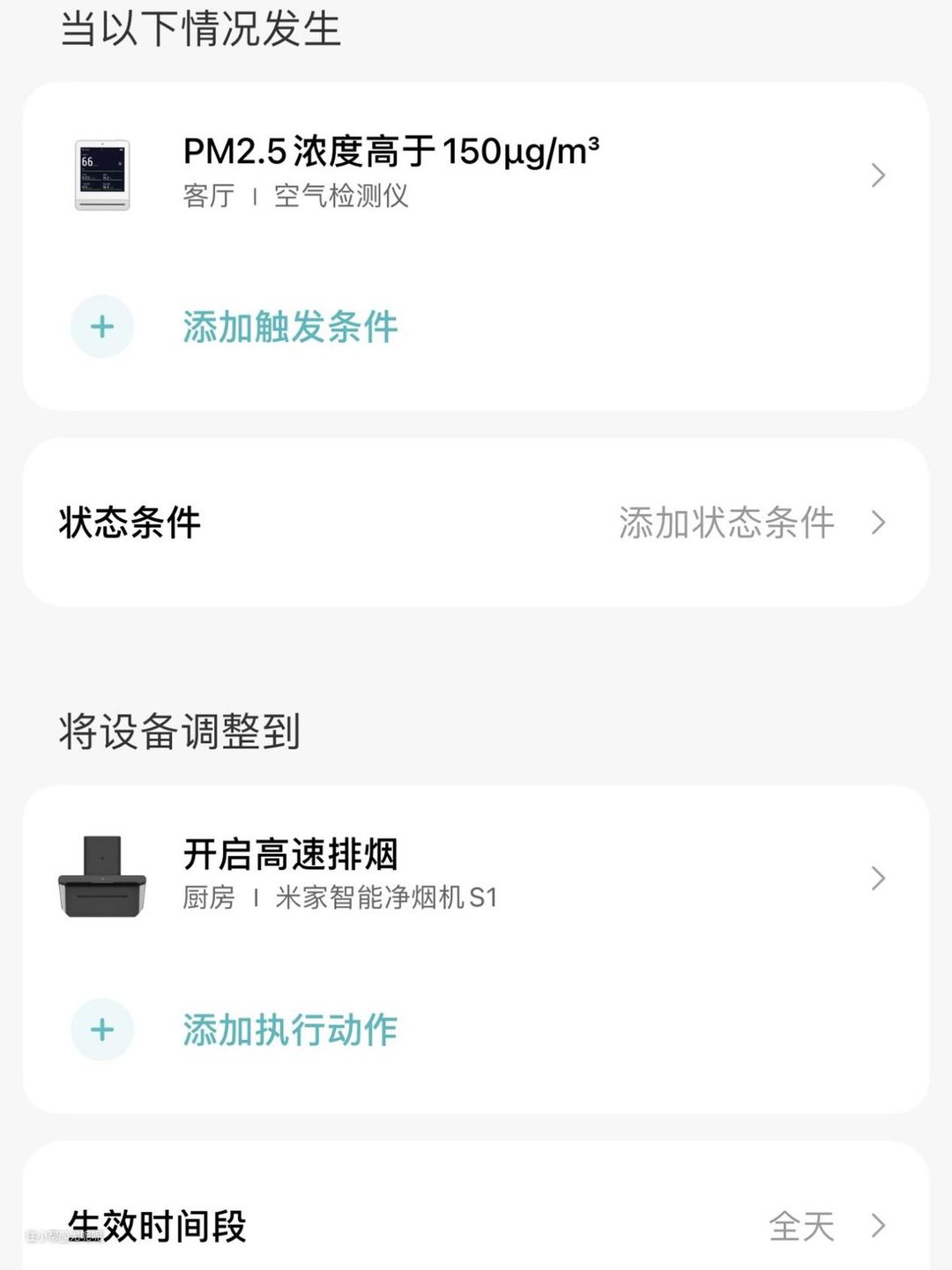Tap 添加触发条件 to add a trigger
The width and height of the screenshot is (952, 1270).
(289, 327)
